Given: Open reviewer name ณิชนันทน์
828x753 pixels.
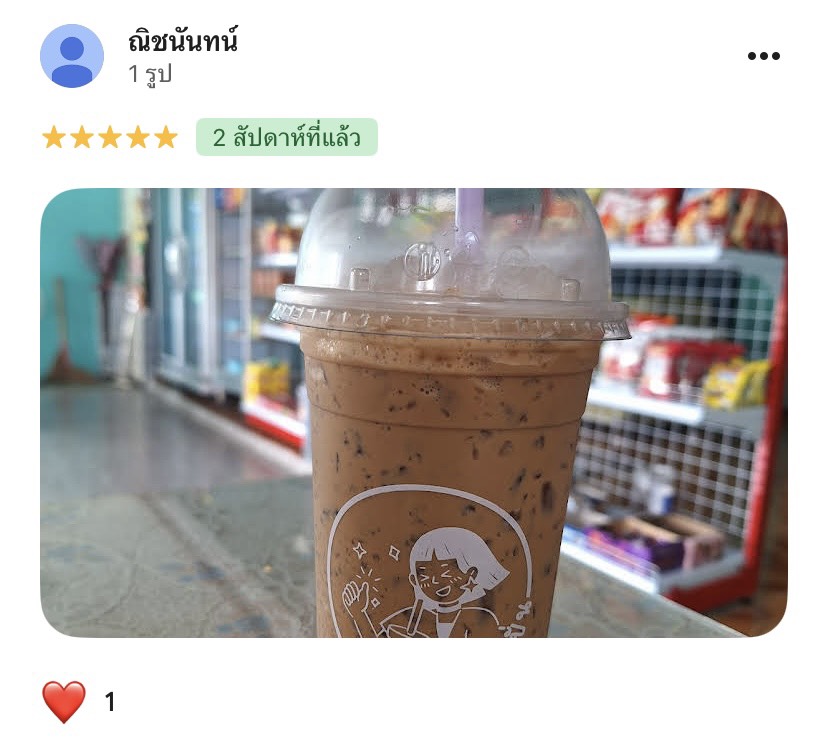Looking at the screenshot, I should [183, 43].
